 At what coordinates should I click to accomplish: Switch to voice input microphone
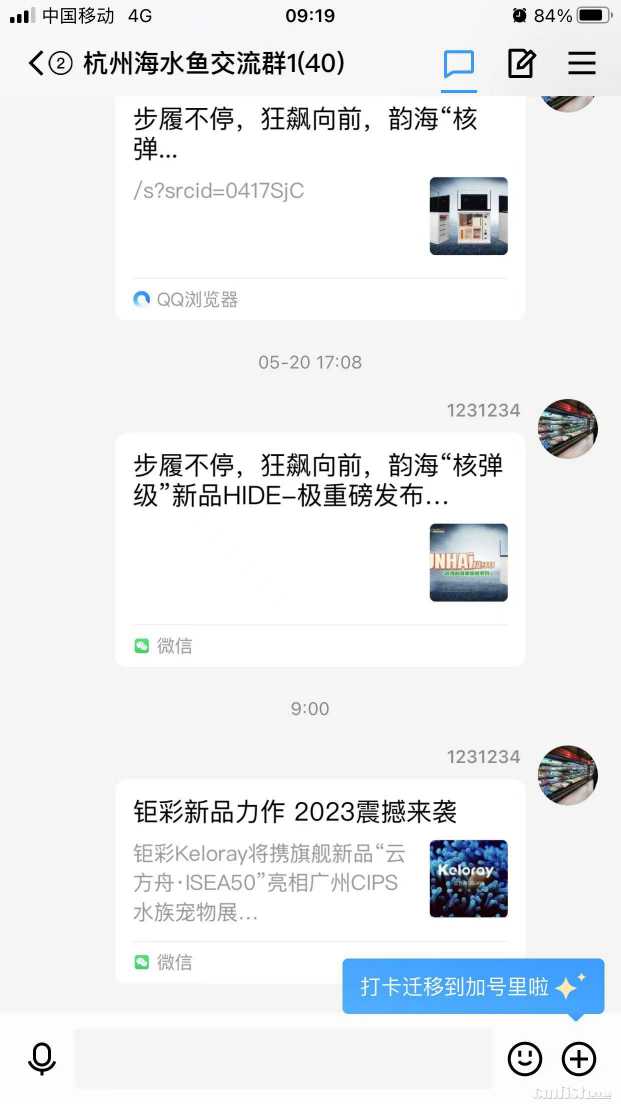pyautogui.click(x=42, y=1058)
